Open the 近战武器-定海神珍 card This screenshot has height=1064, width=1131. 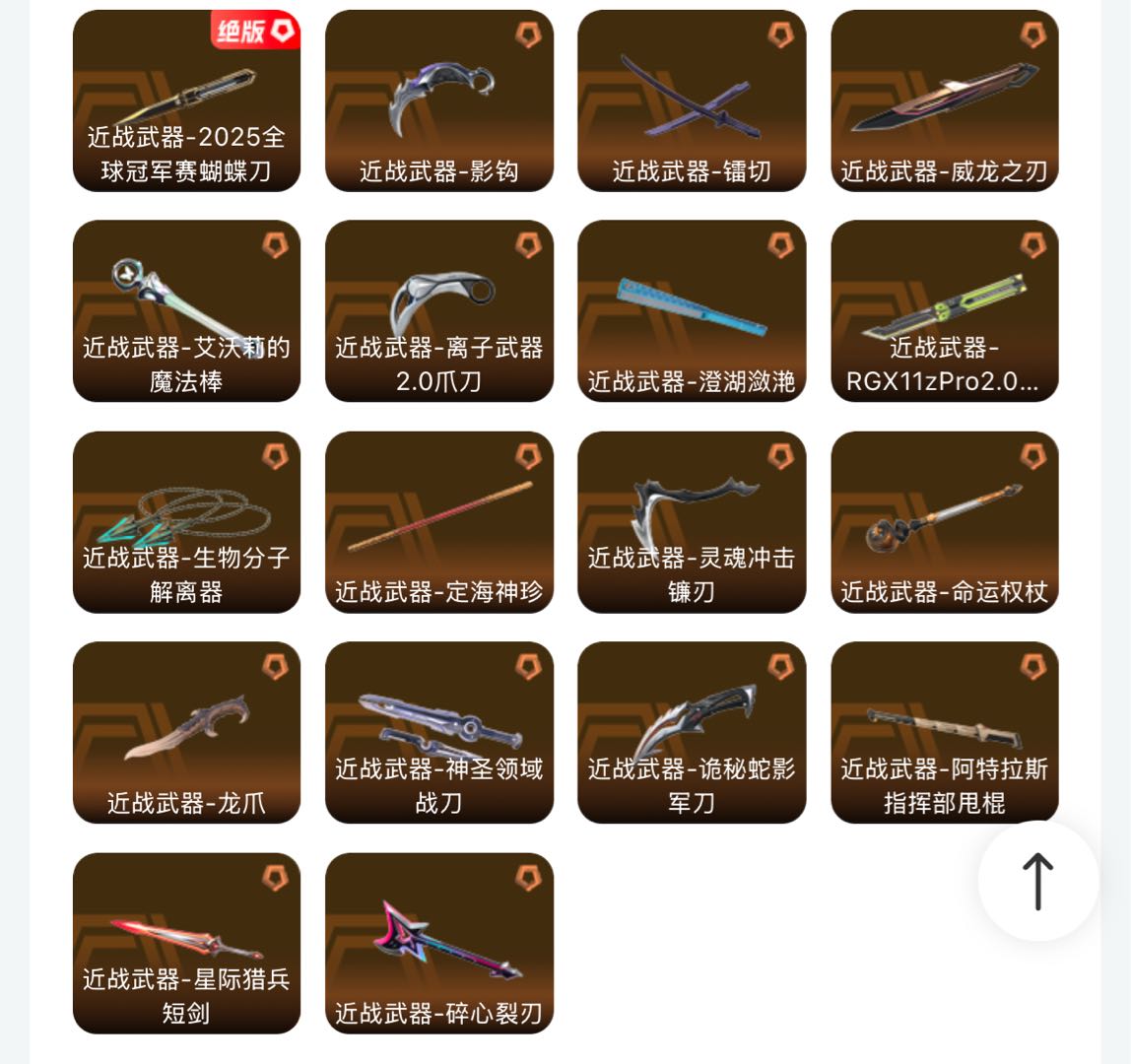(439, 522)
